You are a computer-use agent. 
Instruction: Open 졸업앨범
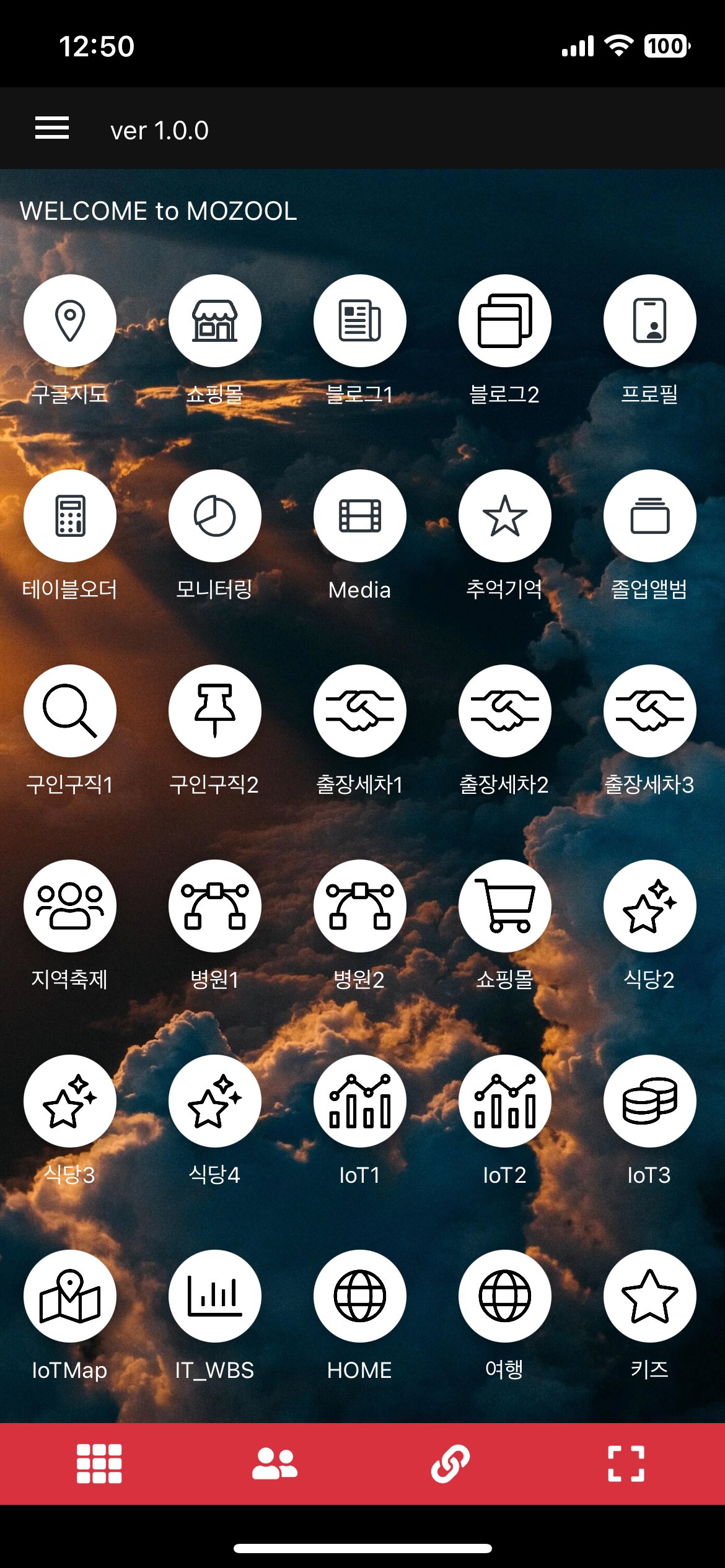650,516
